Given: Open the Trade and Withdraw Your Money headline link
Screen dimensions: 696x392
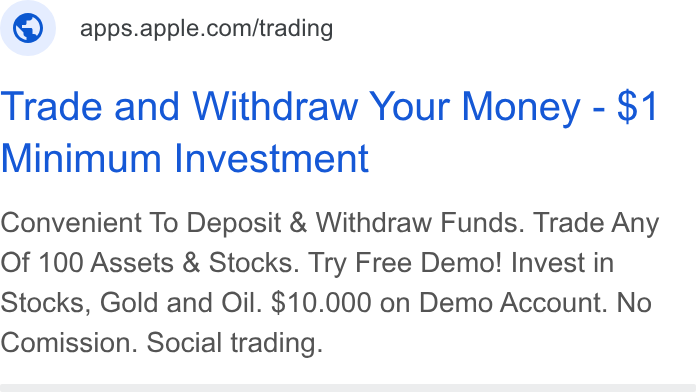Looking at the screenshot, I should (x=329, y=132).
